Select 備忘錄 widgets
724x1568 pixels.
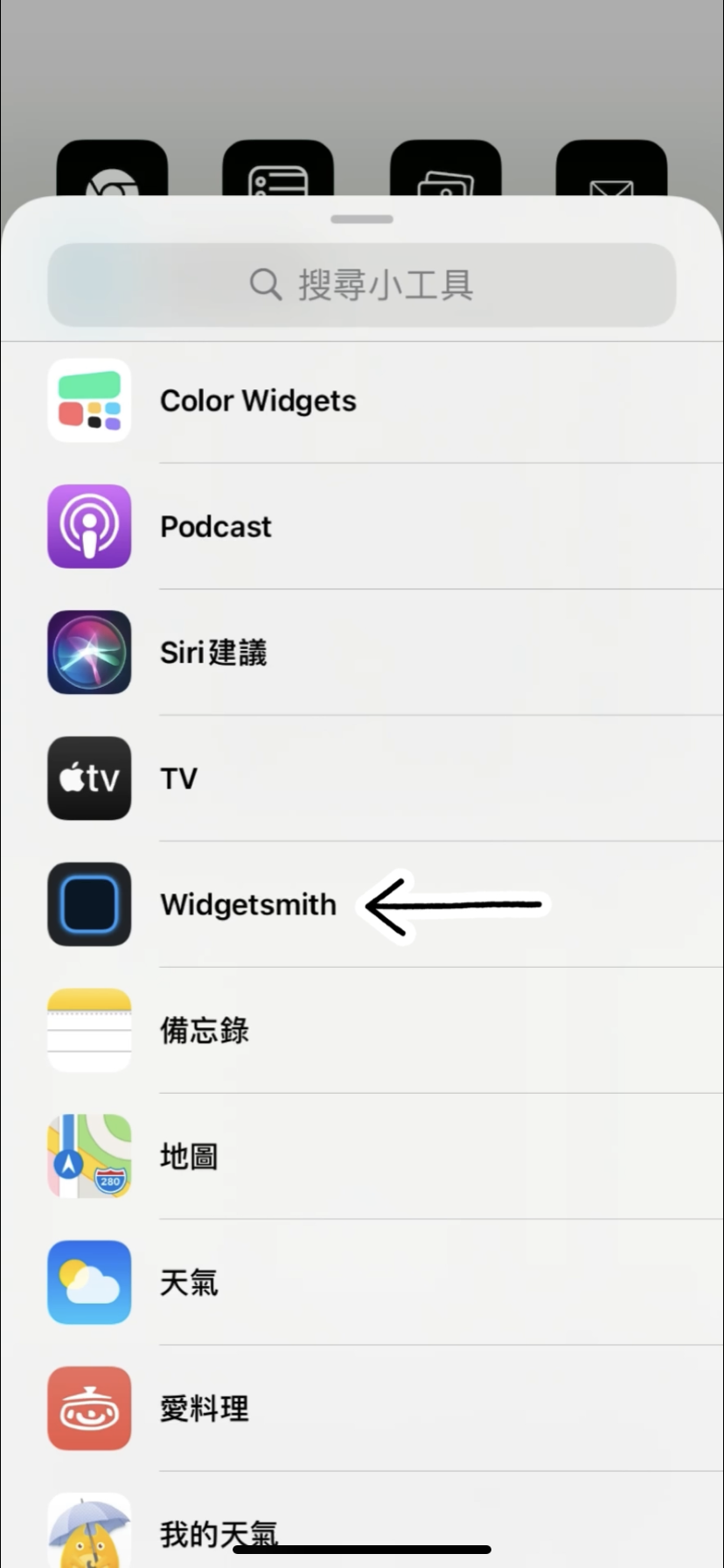point(362,1031)
